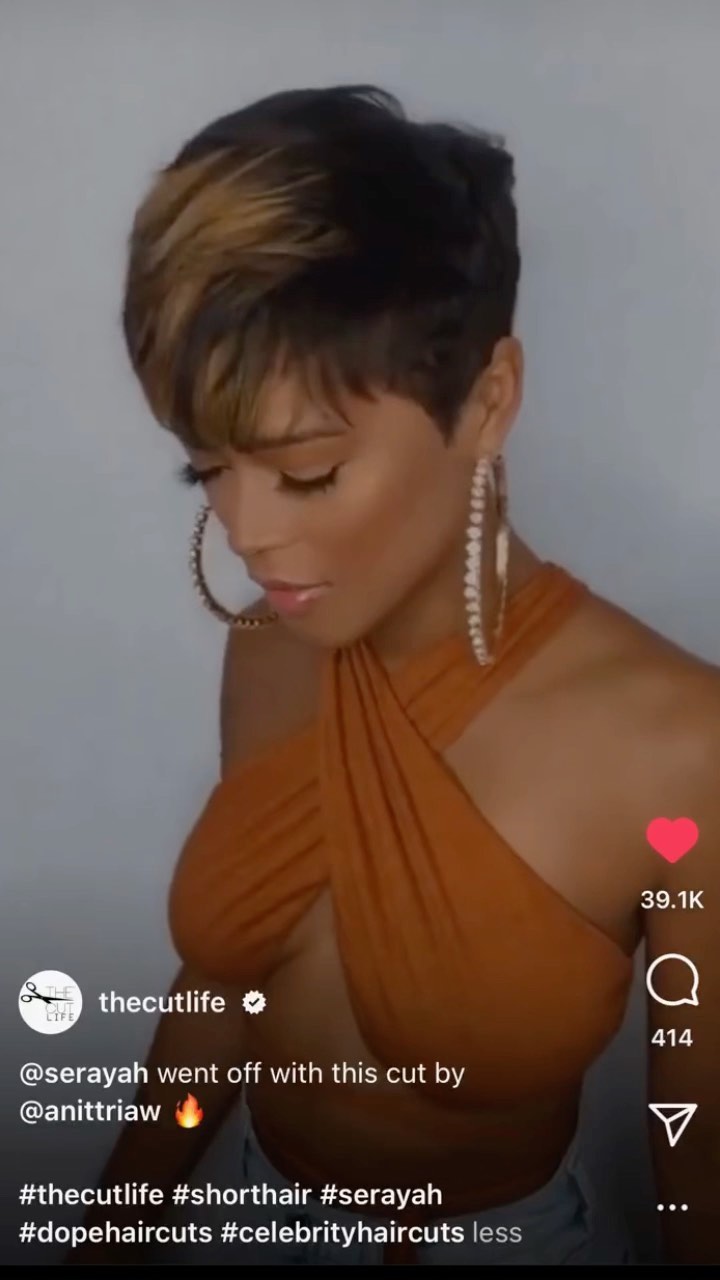Open the @serayah mention

84,1074
